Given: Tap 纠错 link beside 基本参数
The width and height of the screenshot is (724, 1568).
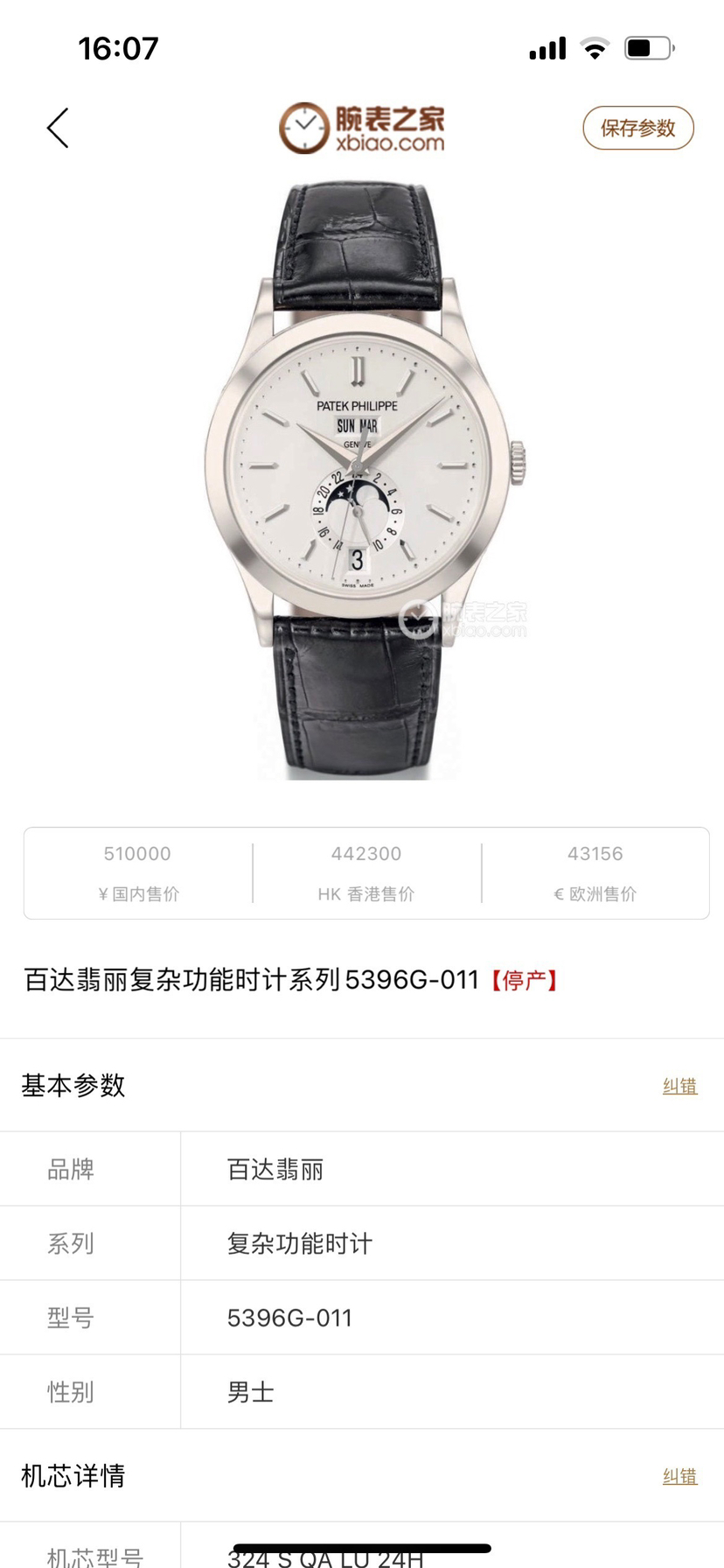Looking at the screenshot, I should point(679,1086).
